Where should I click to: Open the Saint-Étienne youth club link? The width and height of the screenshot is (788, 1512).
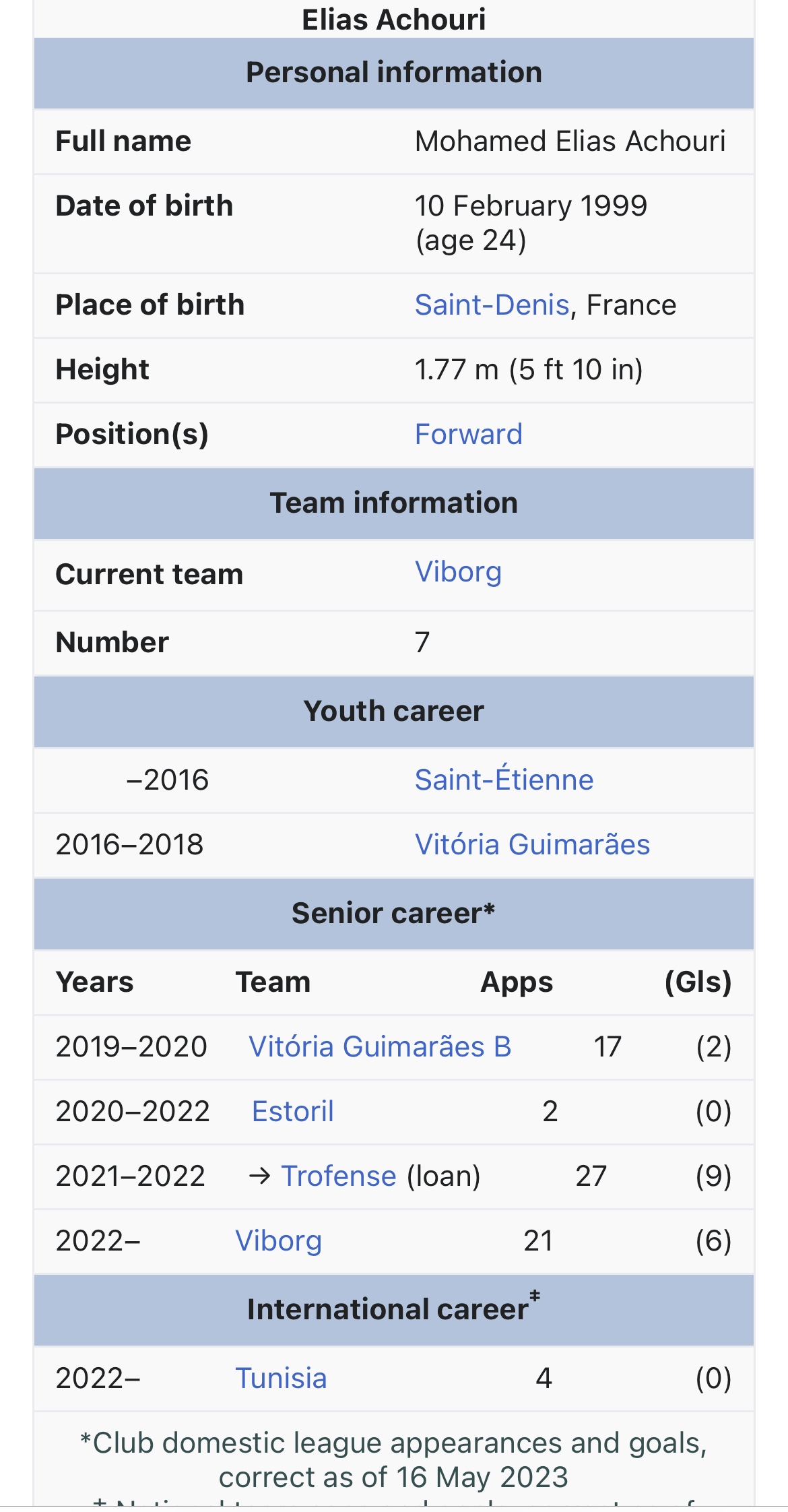(x=504, y=780)
